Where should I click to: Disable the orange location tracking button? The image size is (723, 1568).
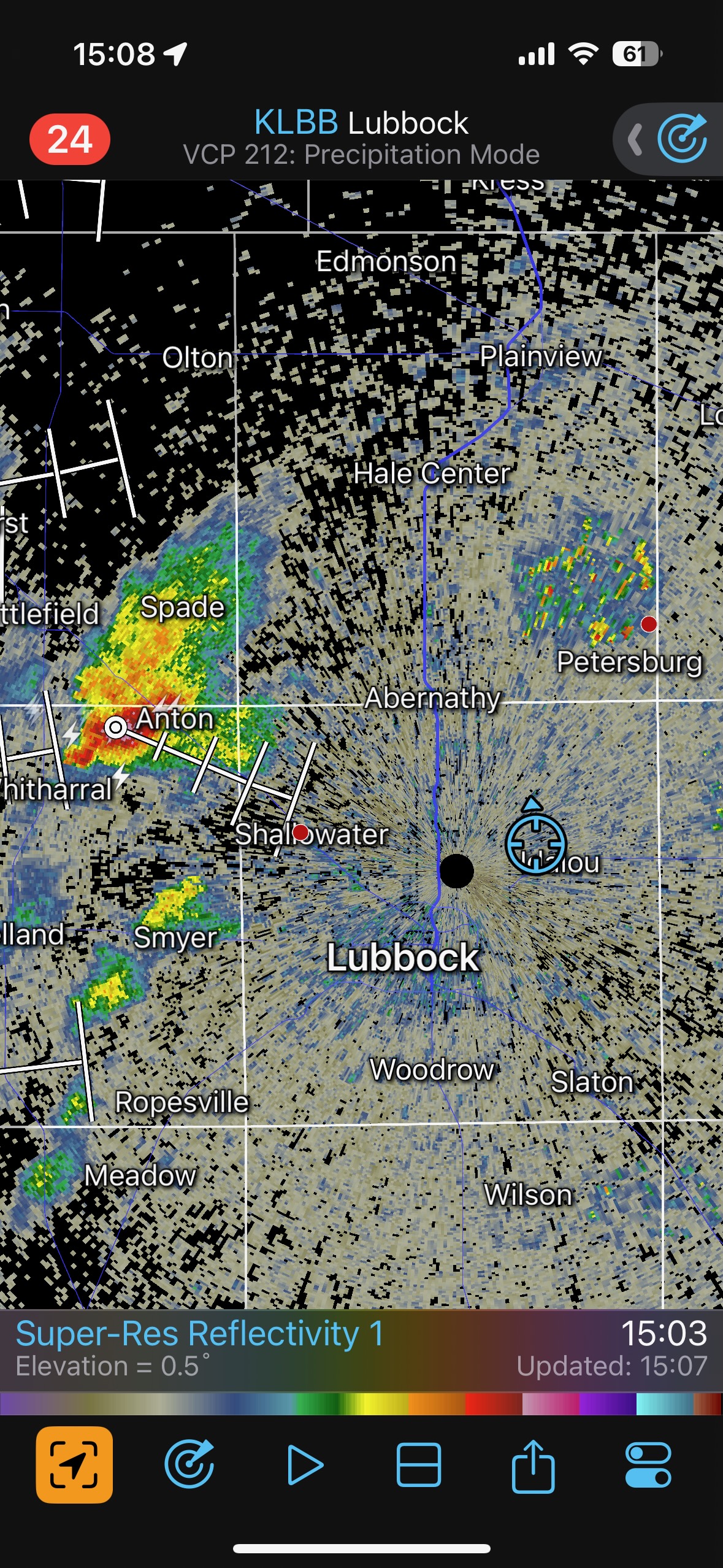tap(74, 1464)
